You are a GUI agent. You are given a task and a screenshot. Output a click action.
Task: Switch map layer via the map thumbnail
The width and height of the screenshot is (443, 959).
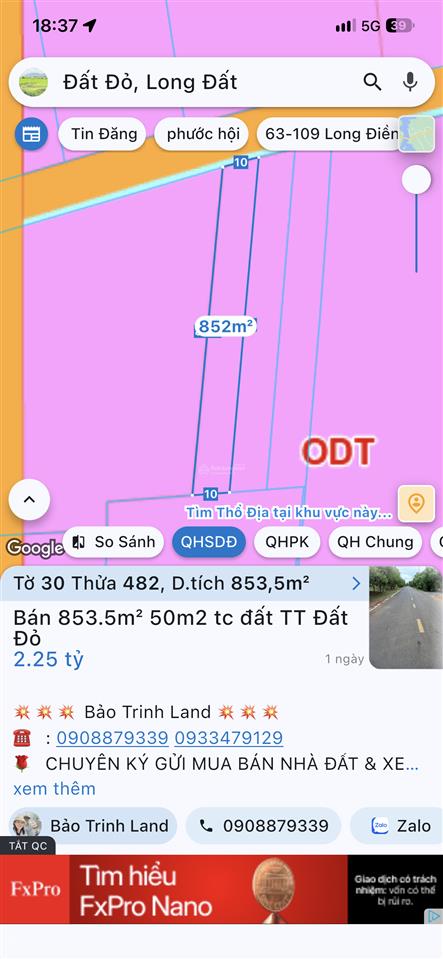pos(416,133)
